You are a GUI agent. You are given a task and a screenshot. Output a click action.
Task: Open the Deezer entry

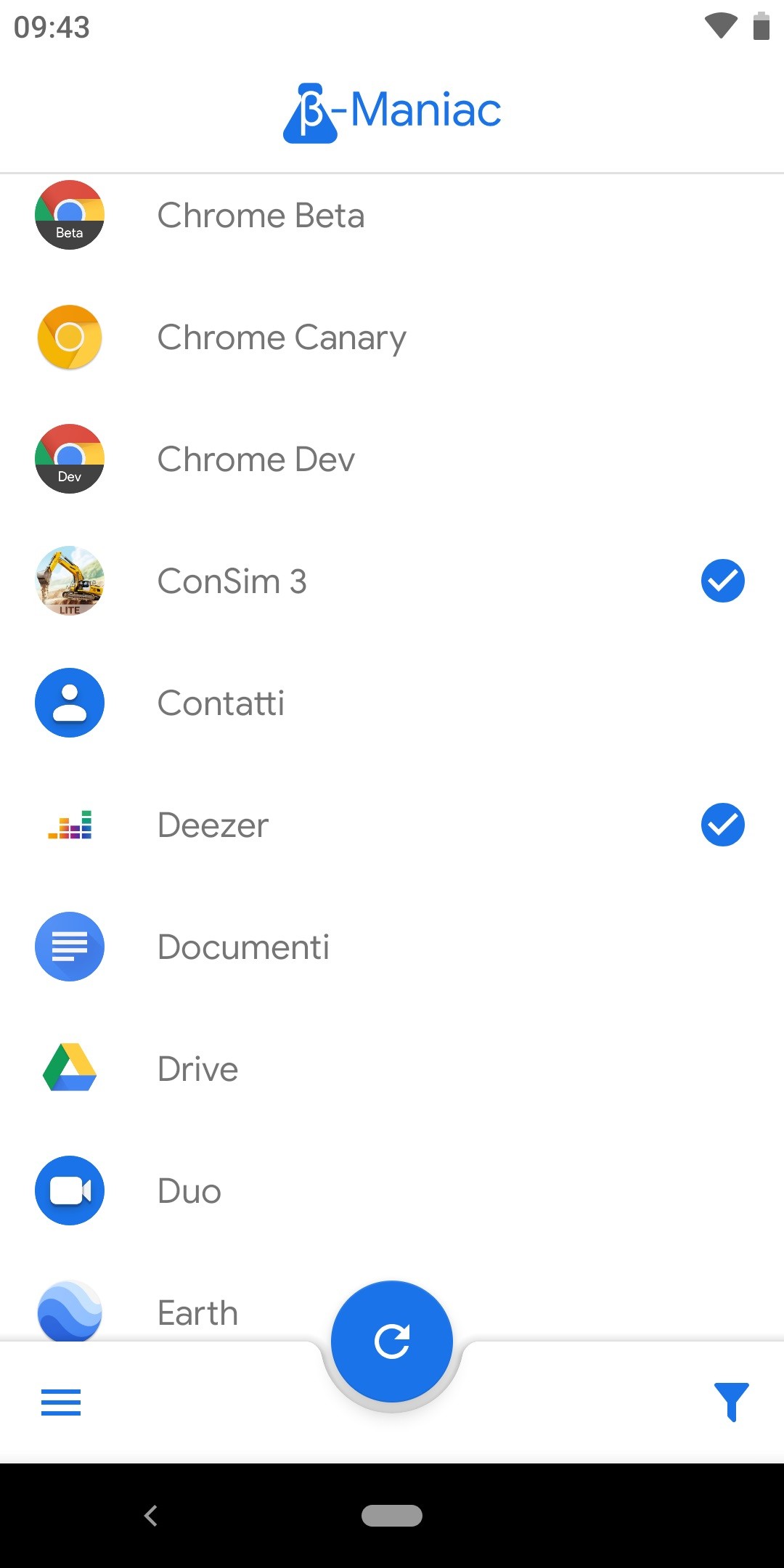coord(392,825)
